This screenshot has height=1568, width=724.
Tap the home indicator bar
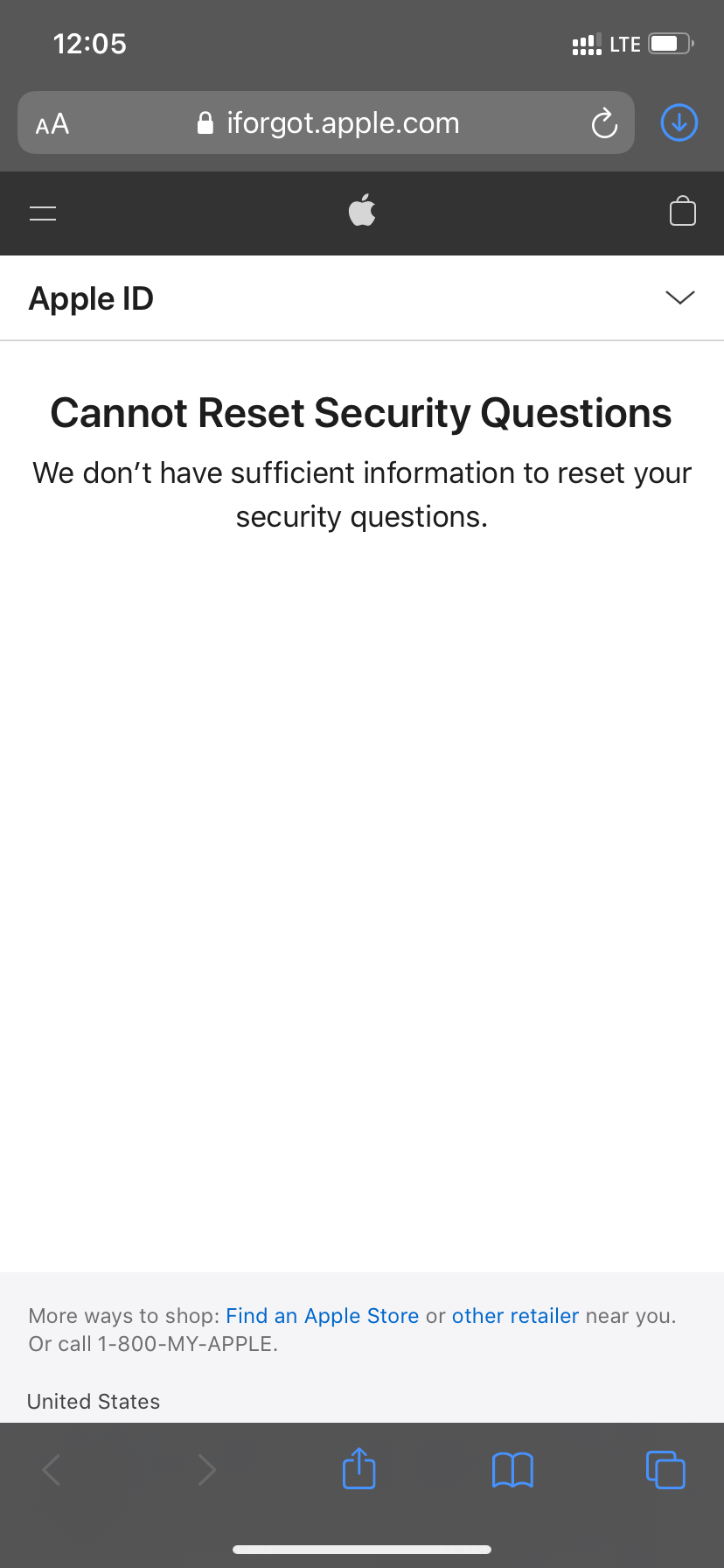point(362,1548)
